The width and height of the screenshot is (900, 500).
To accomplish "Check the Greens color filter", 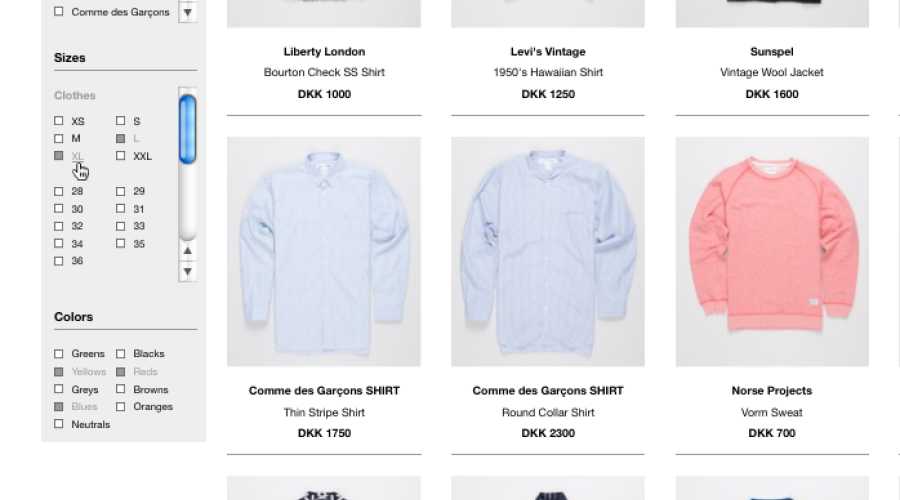I will pos(59,354).
